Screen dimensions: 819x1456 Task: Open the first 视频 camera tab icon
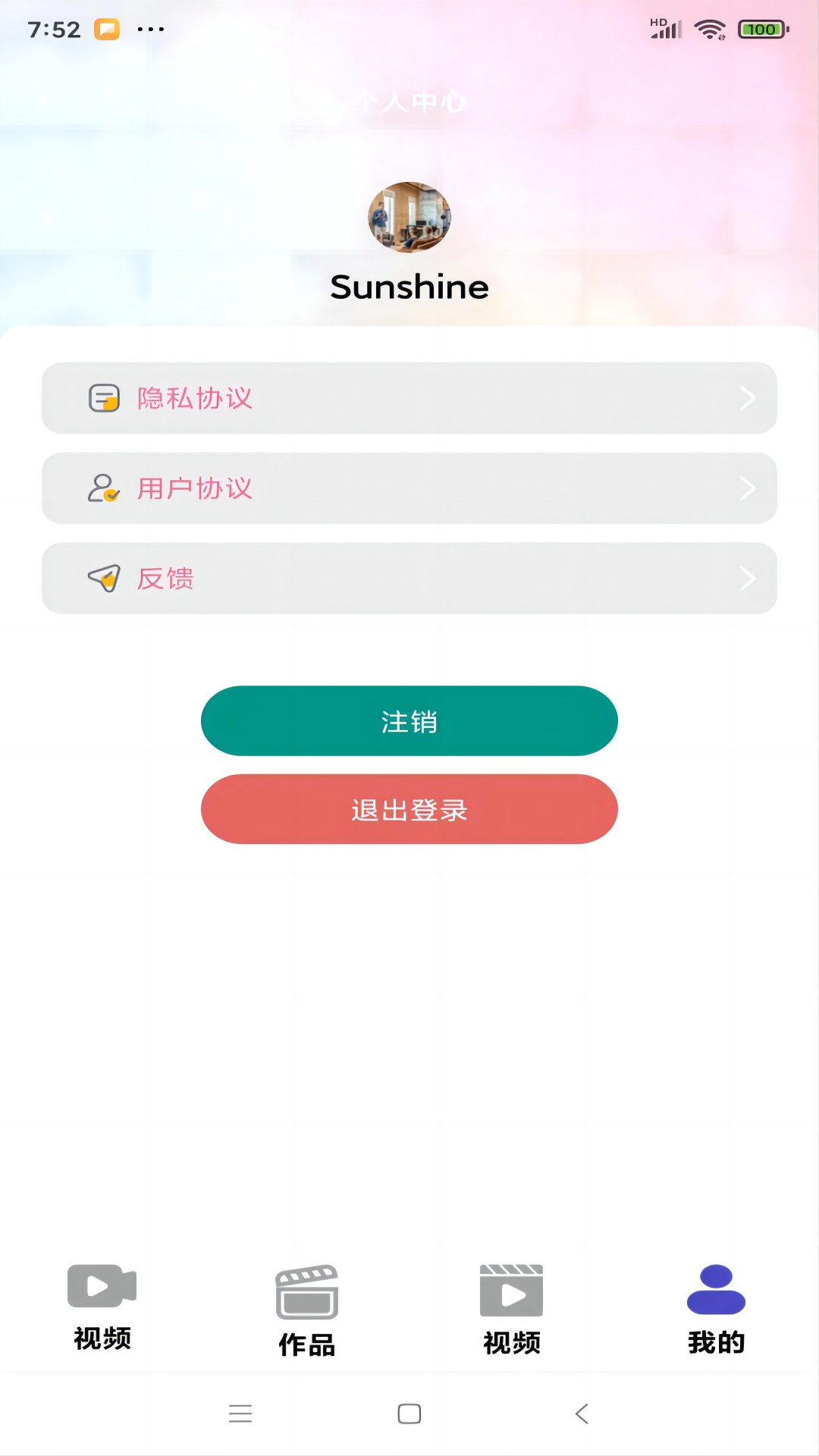point(101,1285)
